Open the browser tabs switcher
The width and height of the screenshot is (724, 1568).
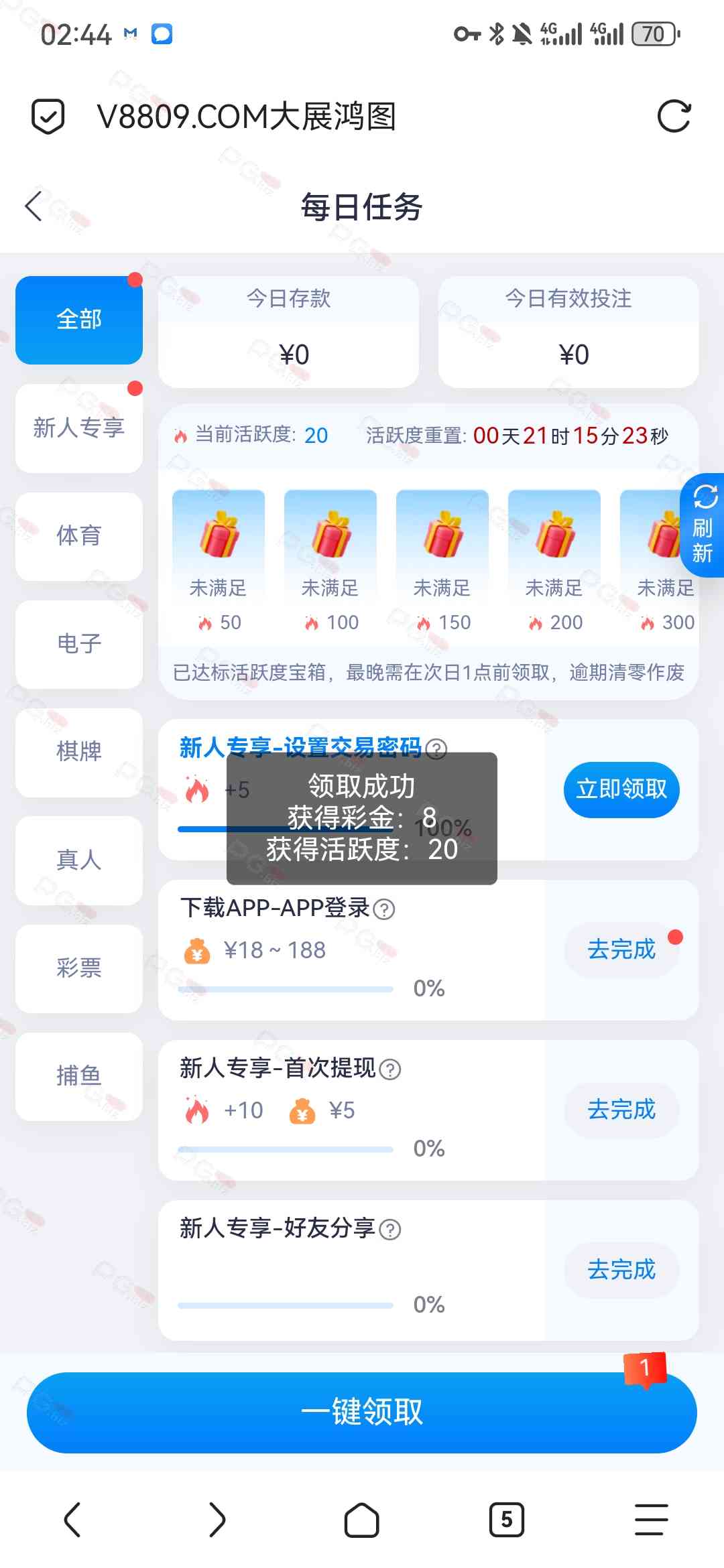(x=506, y=1519)
